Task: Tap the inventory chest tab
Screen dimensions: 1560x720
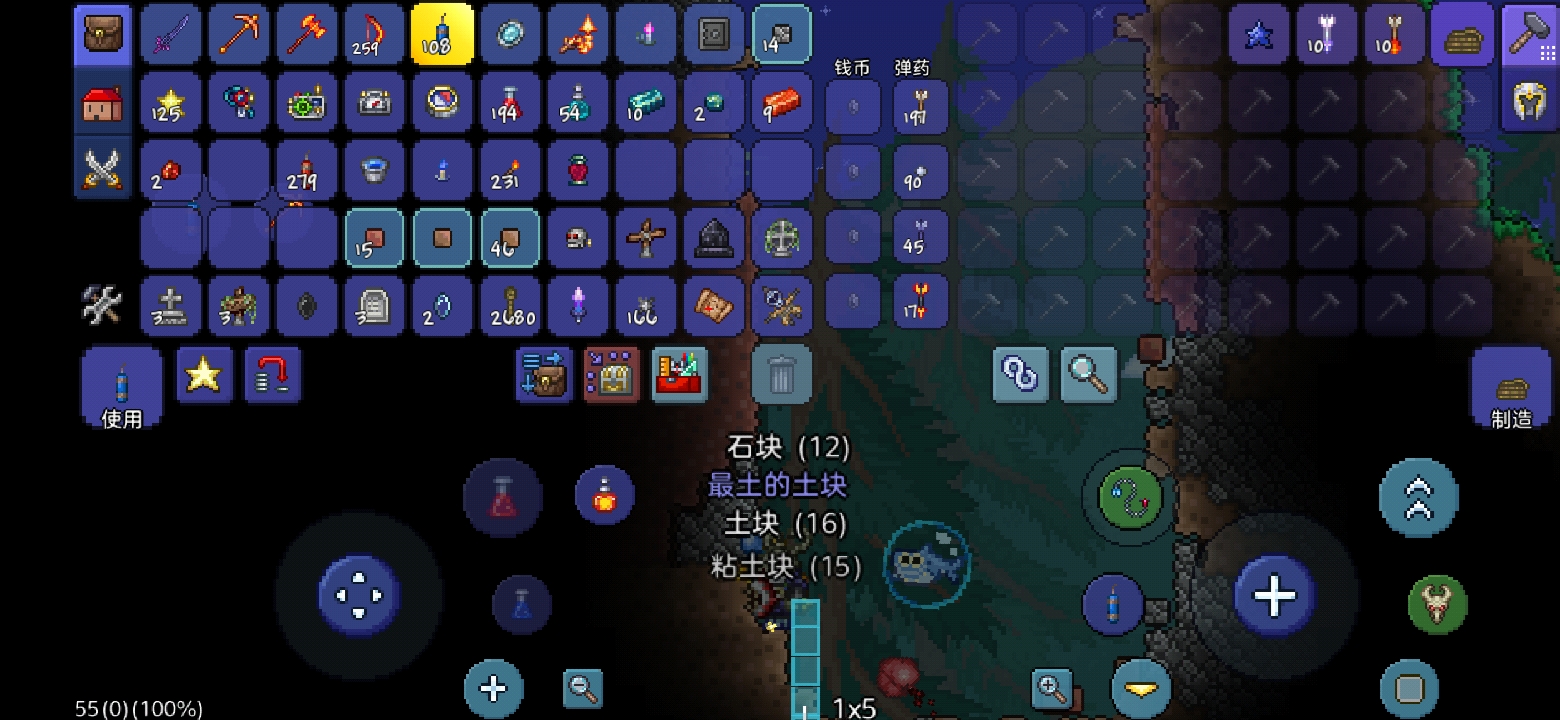Action: tap(103, 36)
